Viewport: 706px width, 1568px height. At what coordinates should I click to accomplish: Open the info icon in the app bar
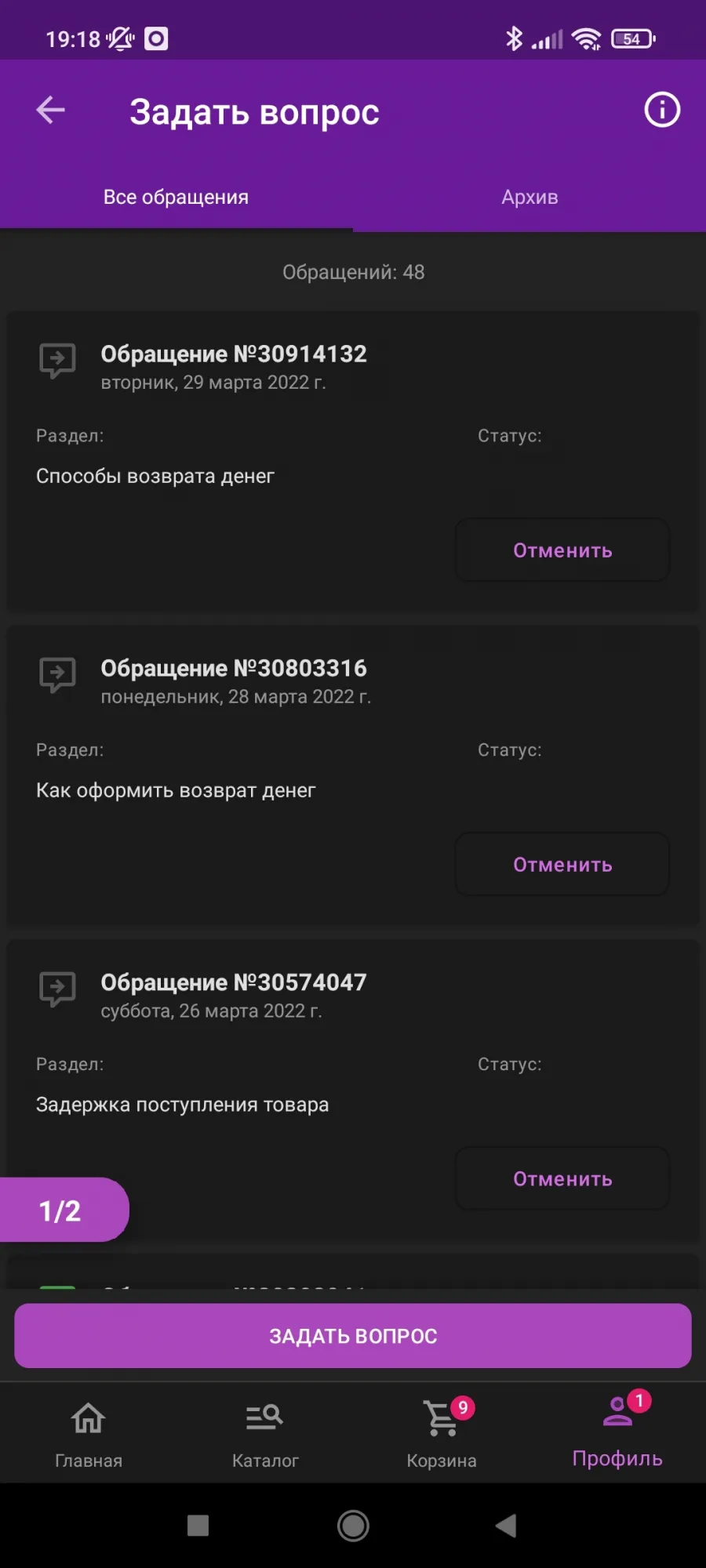662,110
